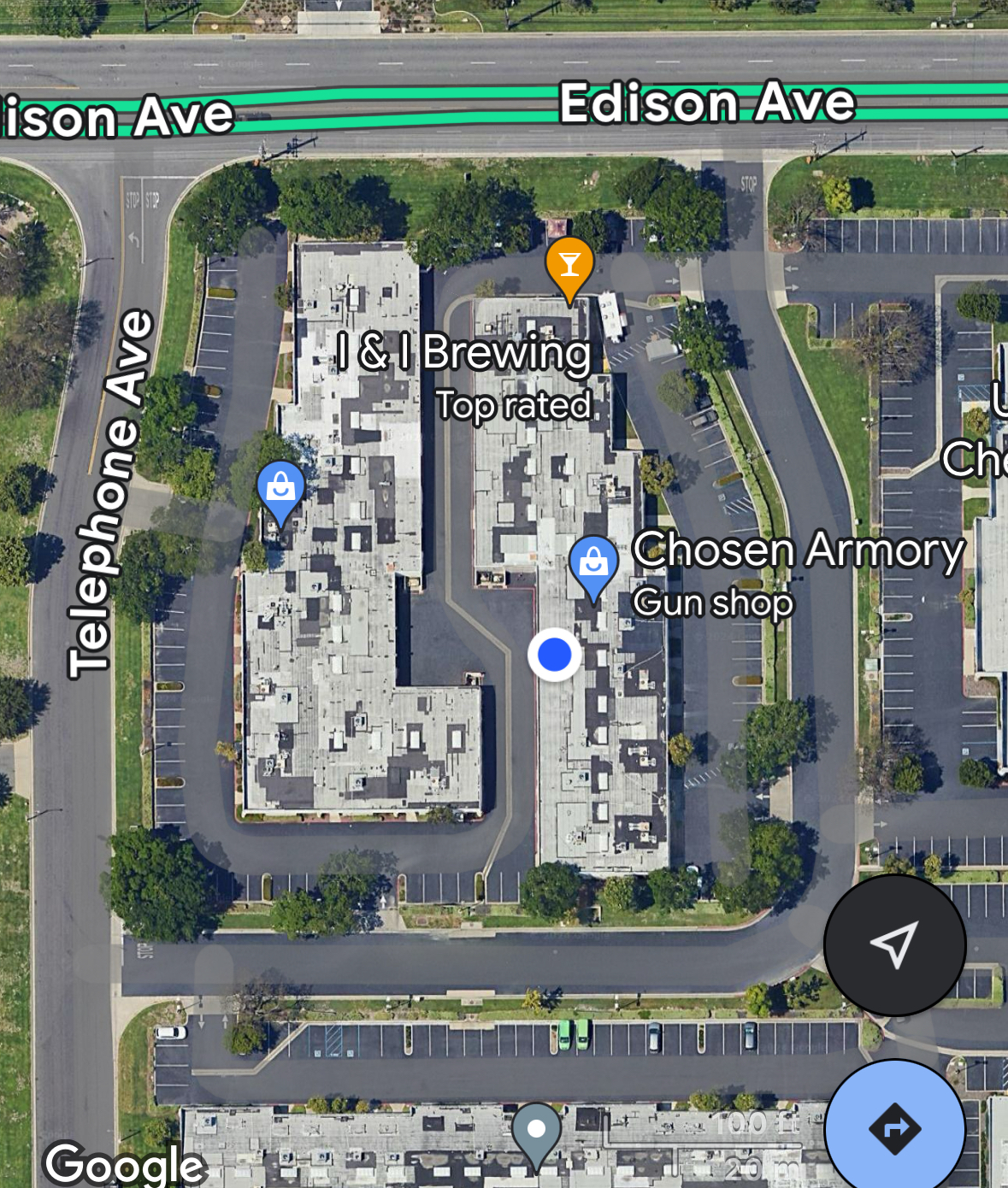Tap the blue current location dot
1008x1188 pixels.
coord(555,655)
